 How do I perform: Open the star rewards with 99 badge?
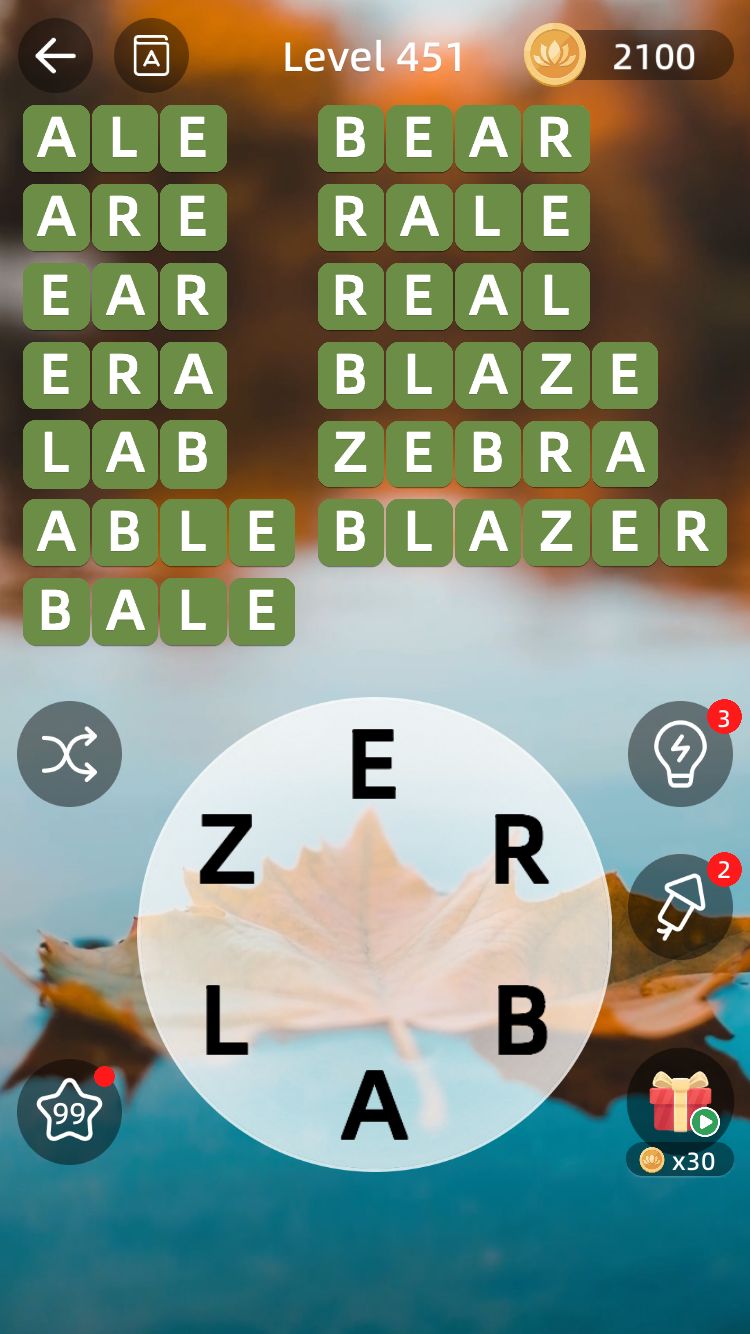(69, 1111)
